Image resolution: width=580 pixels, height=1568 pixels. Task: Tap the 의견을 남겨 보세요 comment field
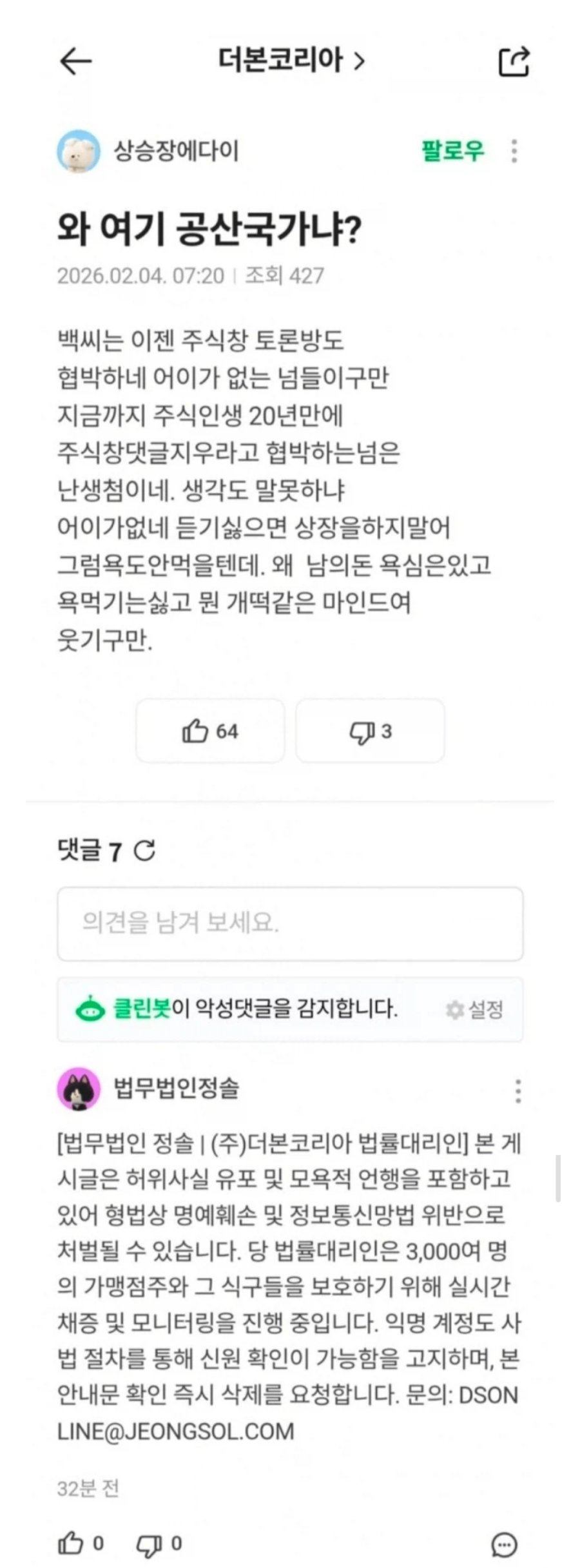pyautogui.click(x=290, y=923)
